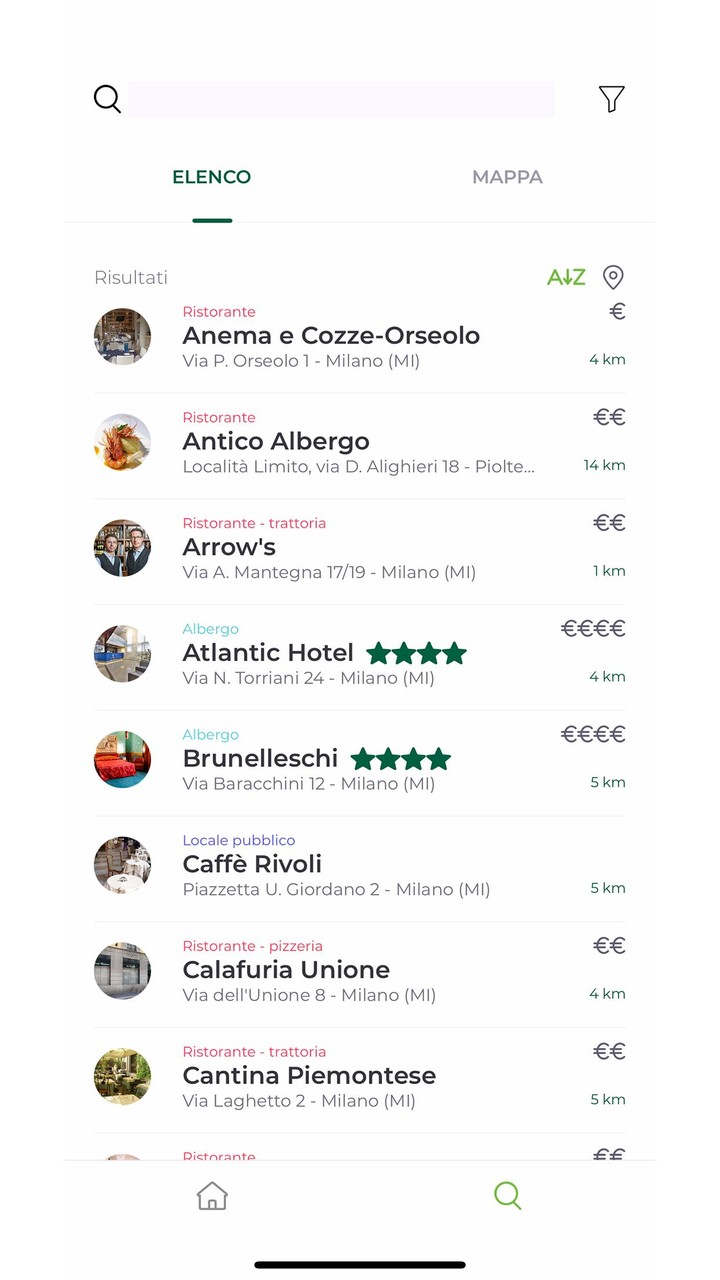This screenshot has height=1280, width=720.
Task: Select the Elenco tab
Action: (212, 177)
